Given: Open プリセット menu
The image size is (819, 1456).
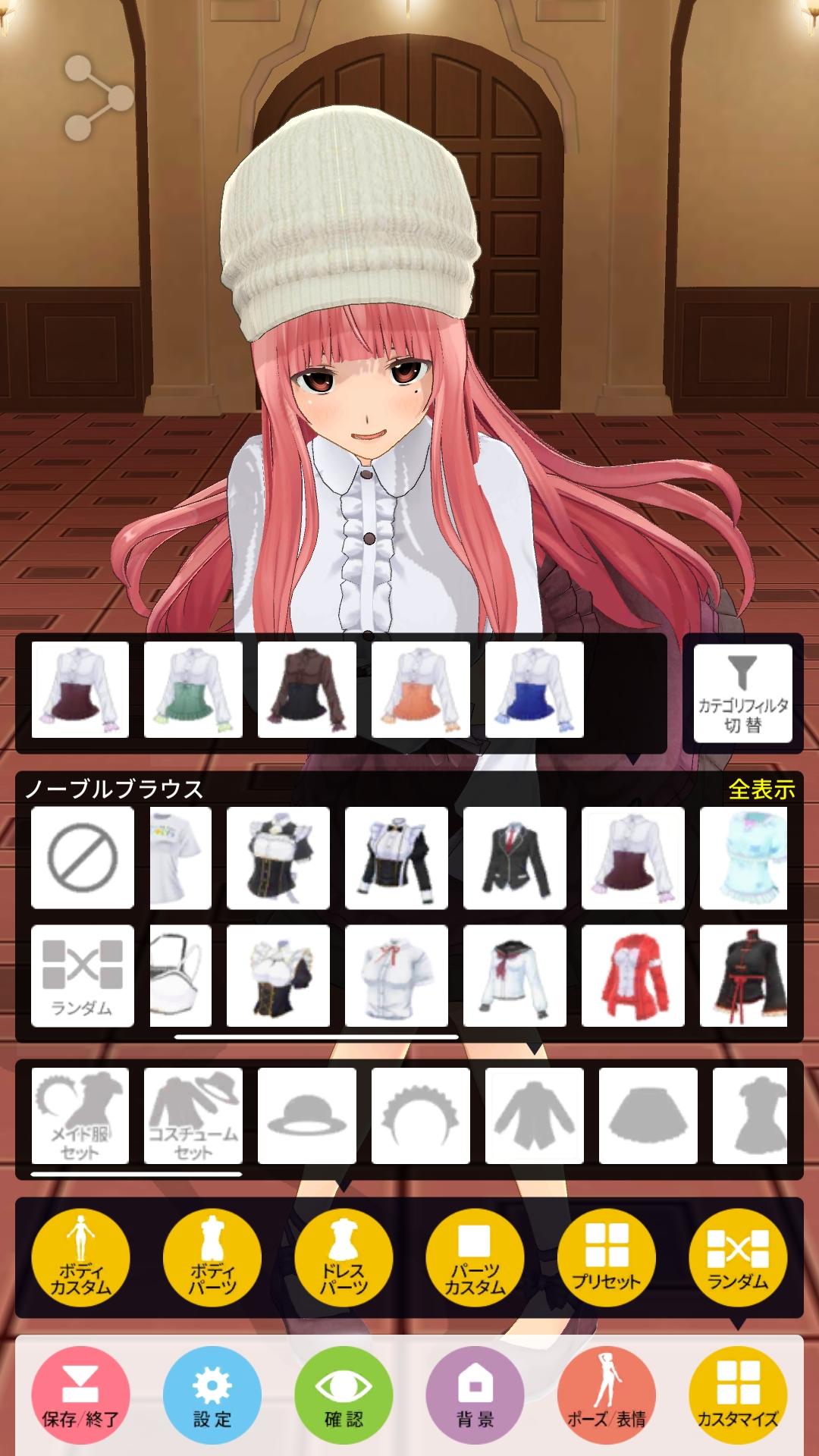Looking at the screenshot, I should [x=606, y=1259].
